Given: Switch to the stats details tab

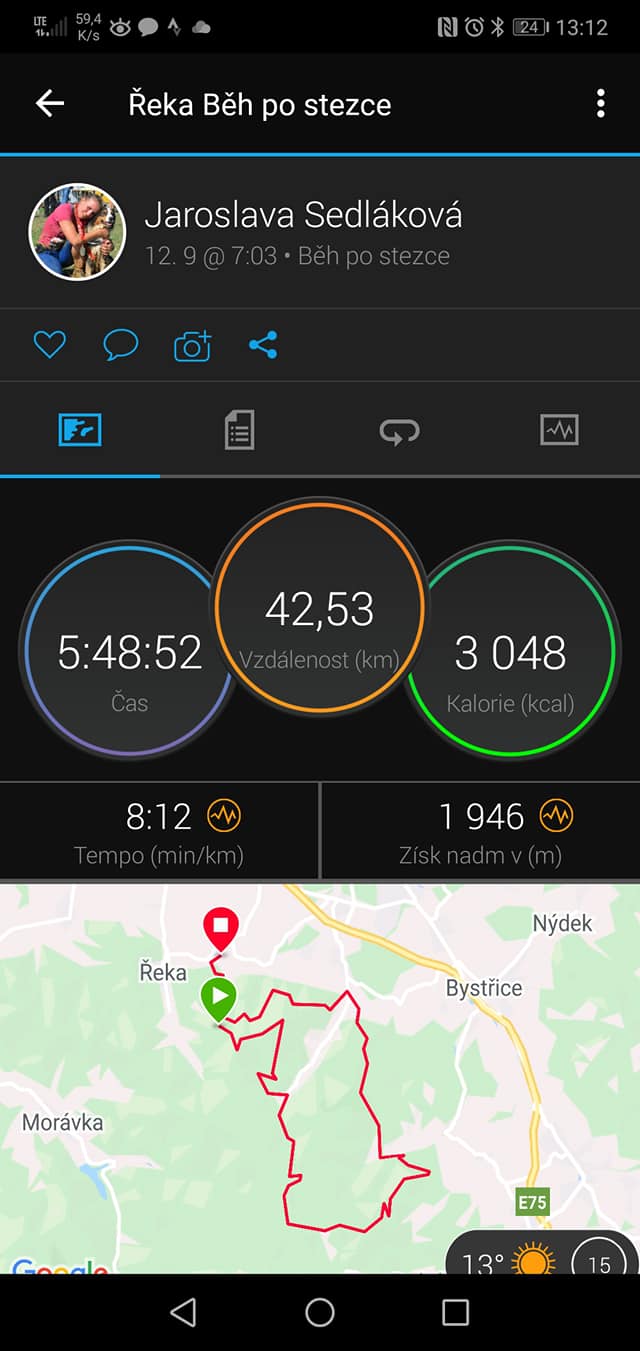Looking at the screenshot, I should coord(239,431).
